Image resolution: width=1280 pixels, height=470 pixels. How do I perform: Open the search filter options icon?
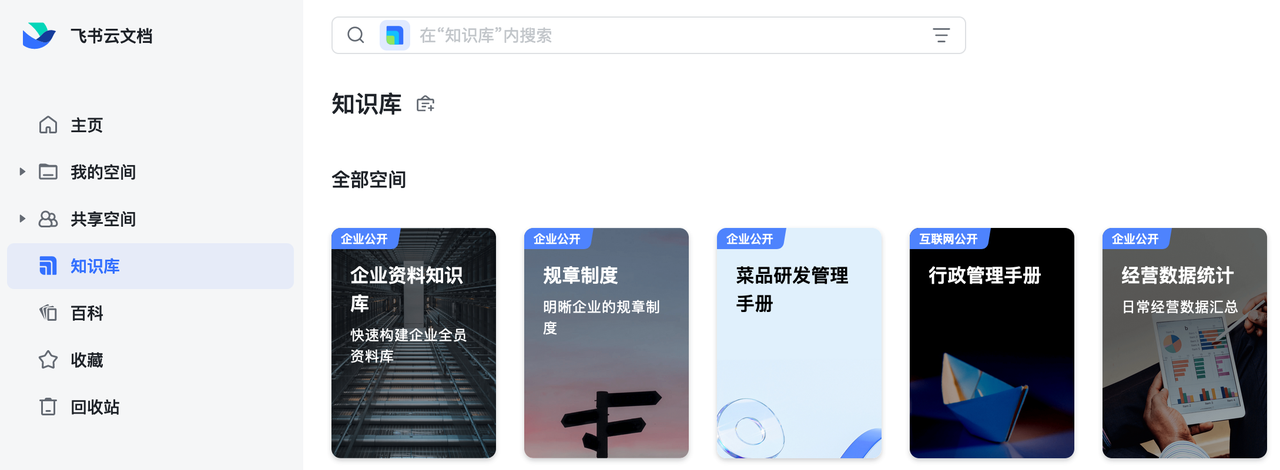(x=941, y=35)
